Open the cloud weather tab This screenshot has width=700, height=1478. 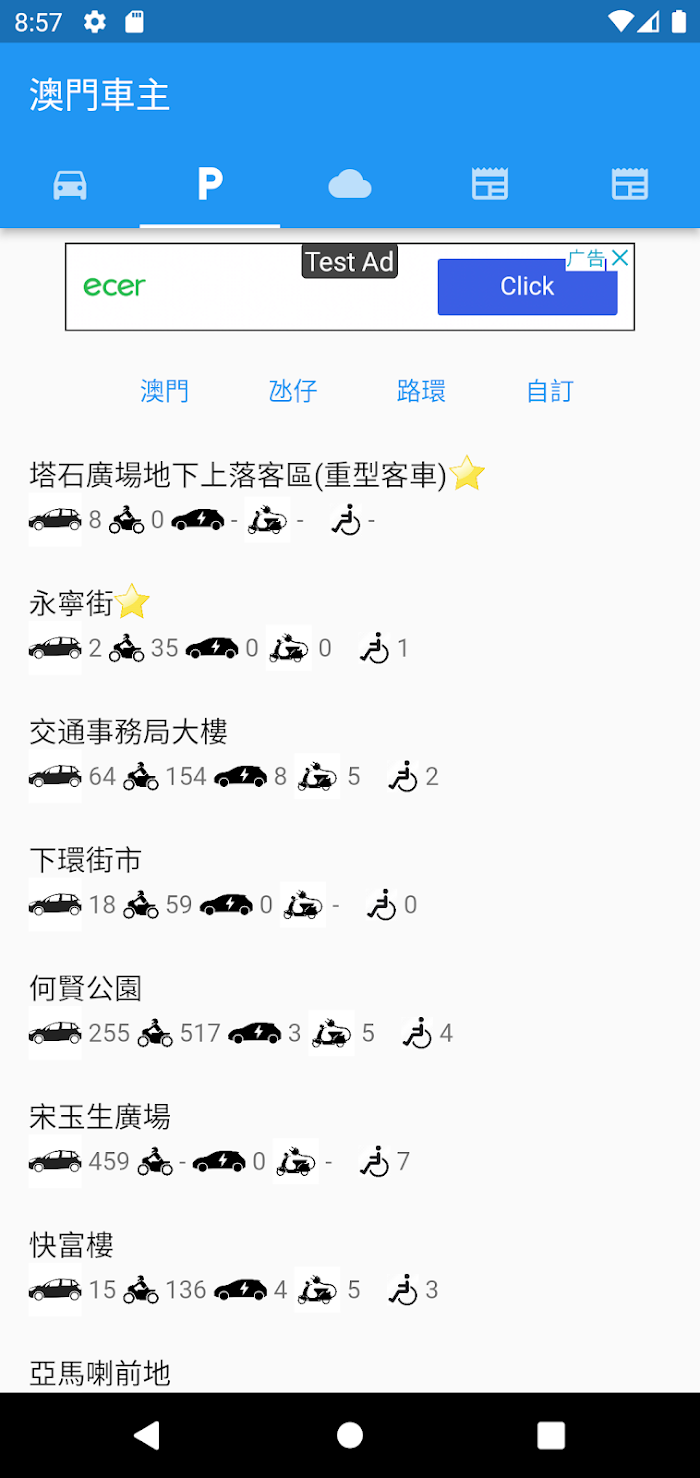350,185
